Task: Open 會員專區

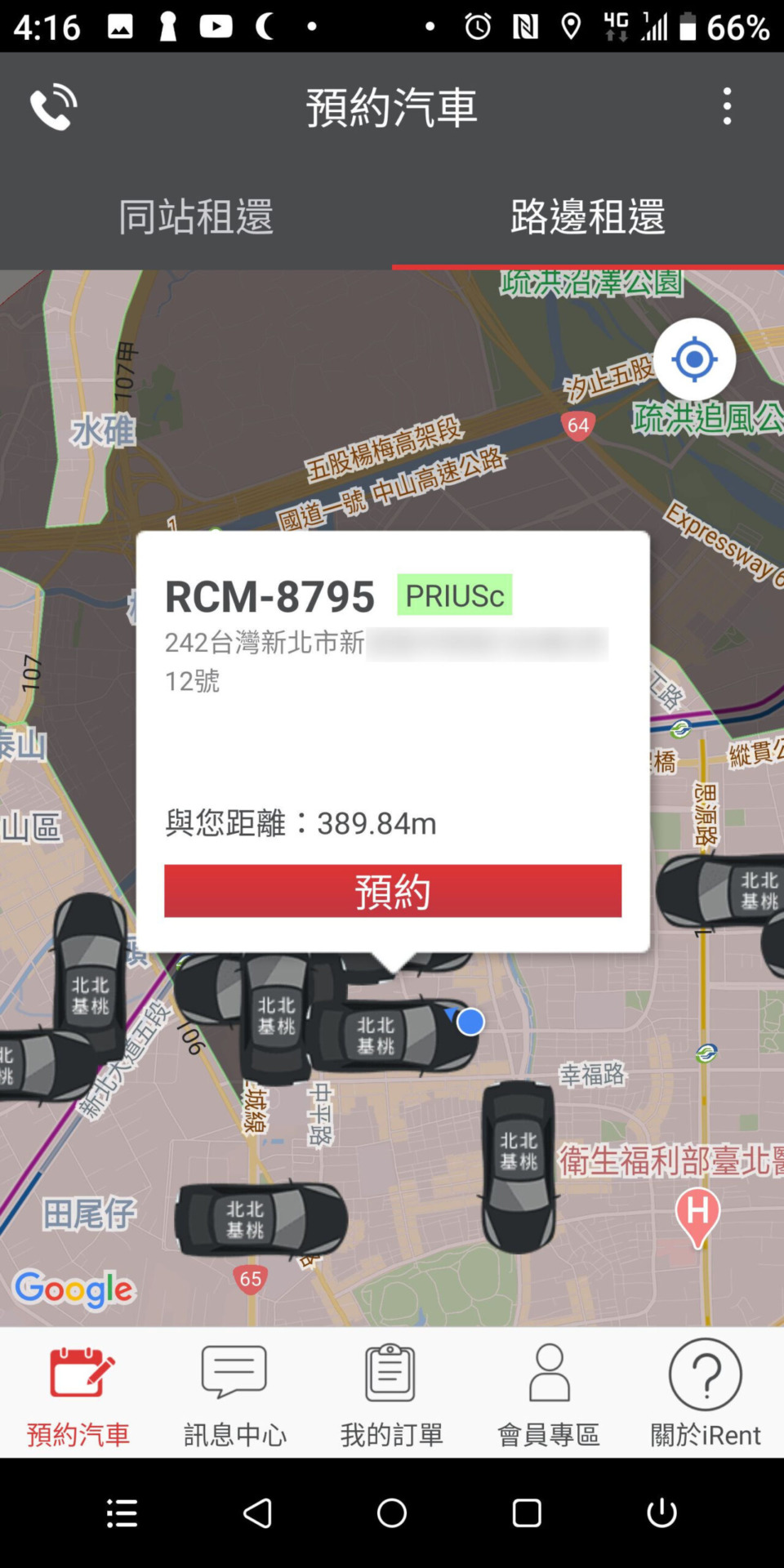Action: tap(548, 1394)
